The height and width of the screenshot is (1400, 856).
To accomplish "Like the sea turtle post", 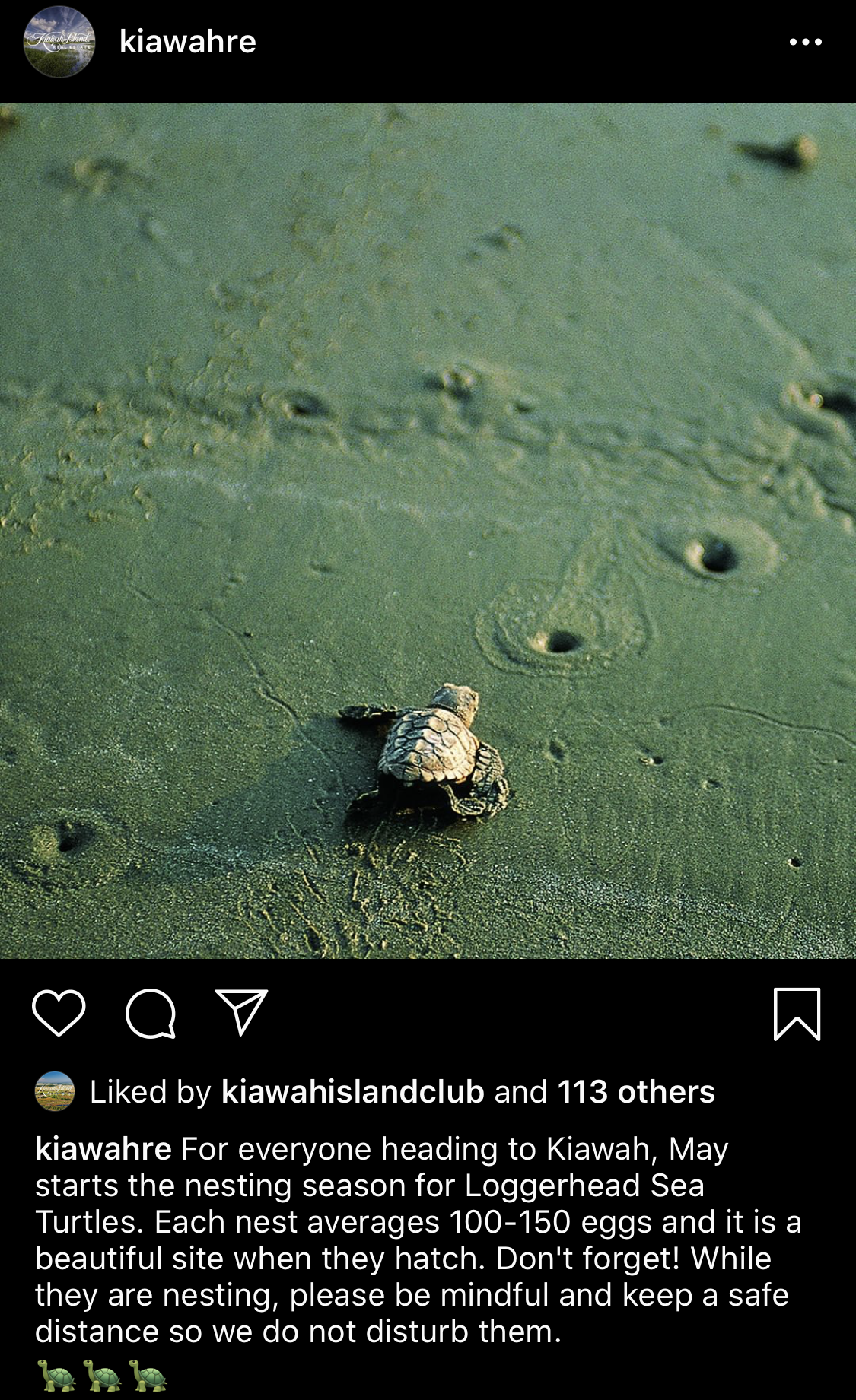I will 59,1013.
